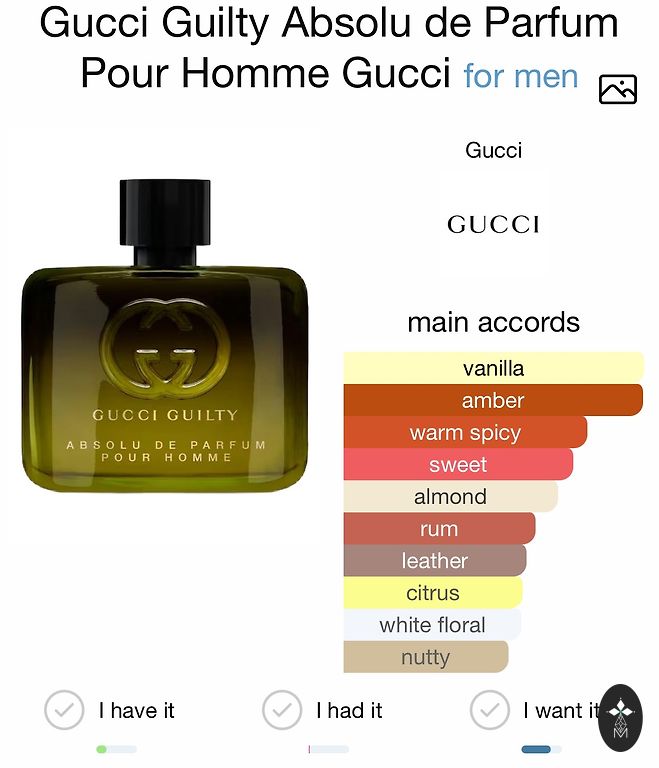The height and width of the screenshot is (768, 659).
Task: Open the Gucci brand link
Action: [493, 151]
